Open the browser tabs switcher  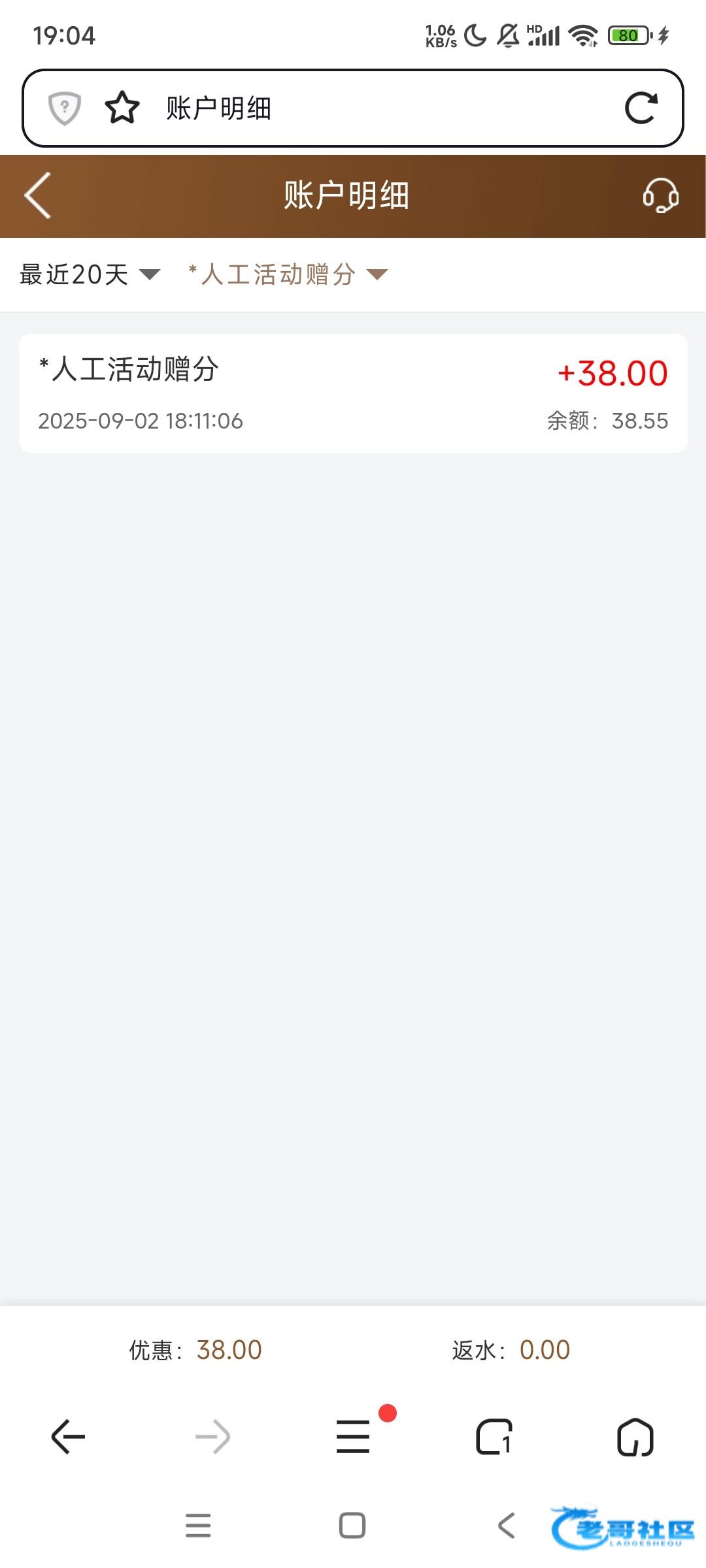(x=494, y=1437)
